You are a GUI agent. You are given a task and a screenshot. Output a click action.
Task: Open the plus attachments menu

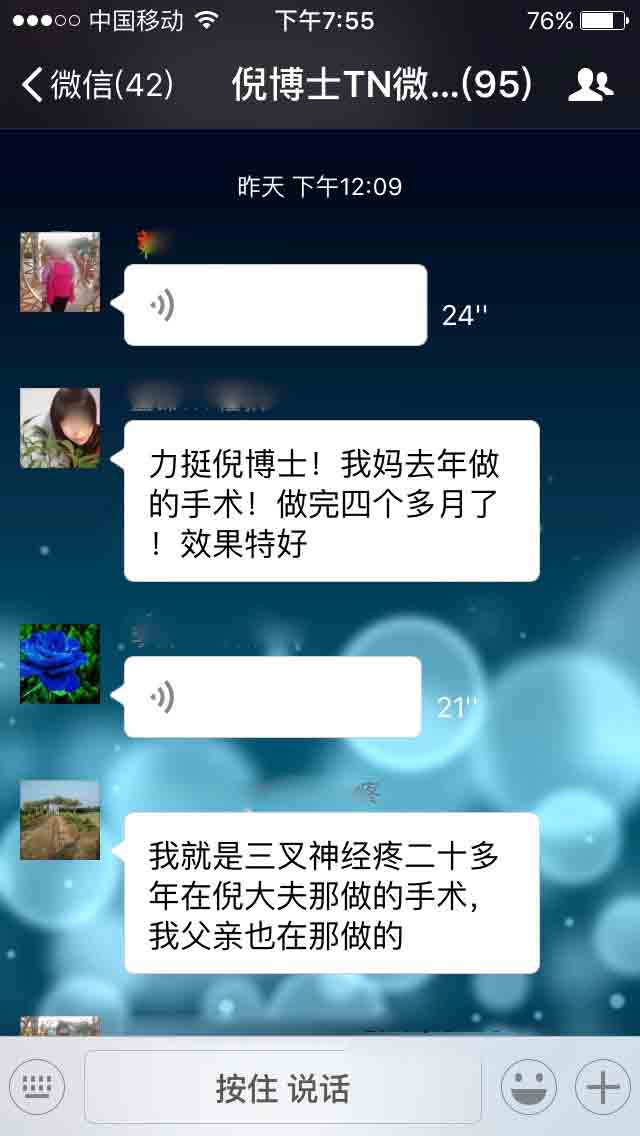pos(603,1087)
